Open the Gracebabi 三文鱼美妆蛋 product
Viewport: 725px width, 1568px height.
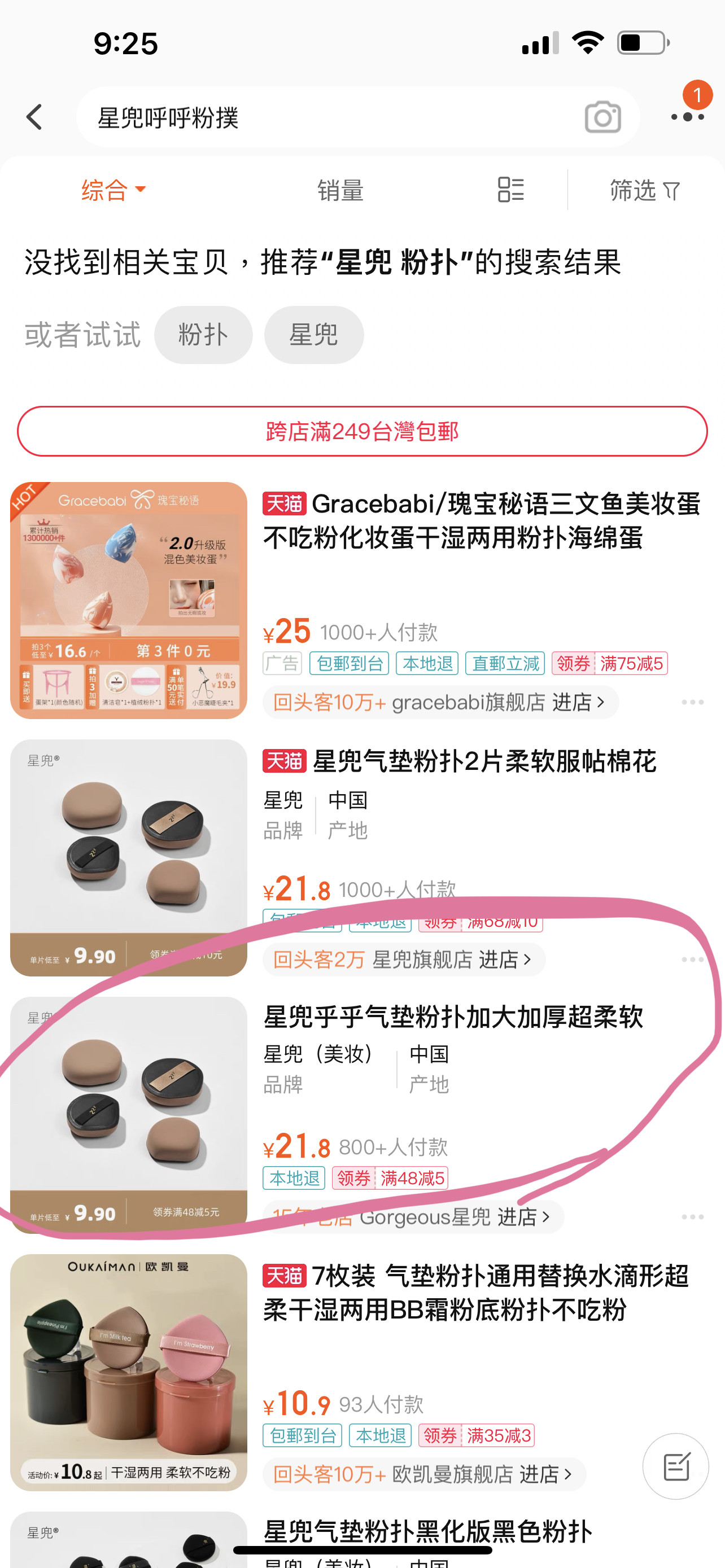pos(481,520)
